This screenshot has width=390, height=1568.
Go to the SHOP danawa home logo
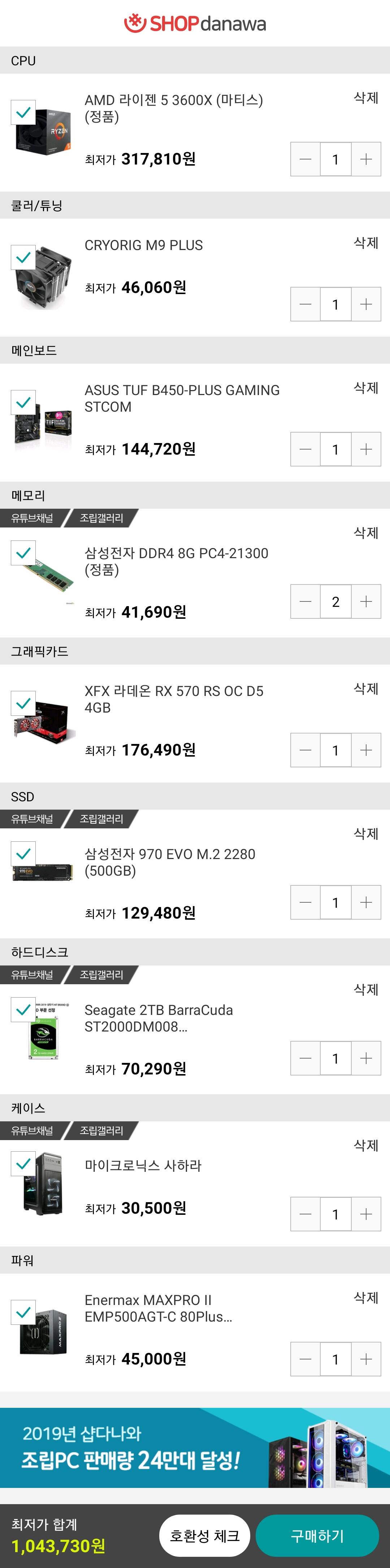click(x=195, y=24)
